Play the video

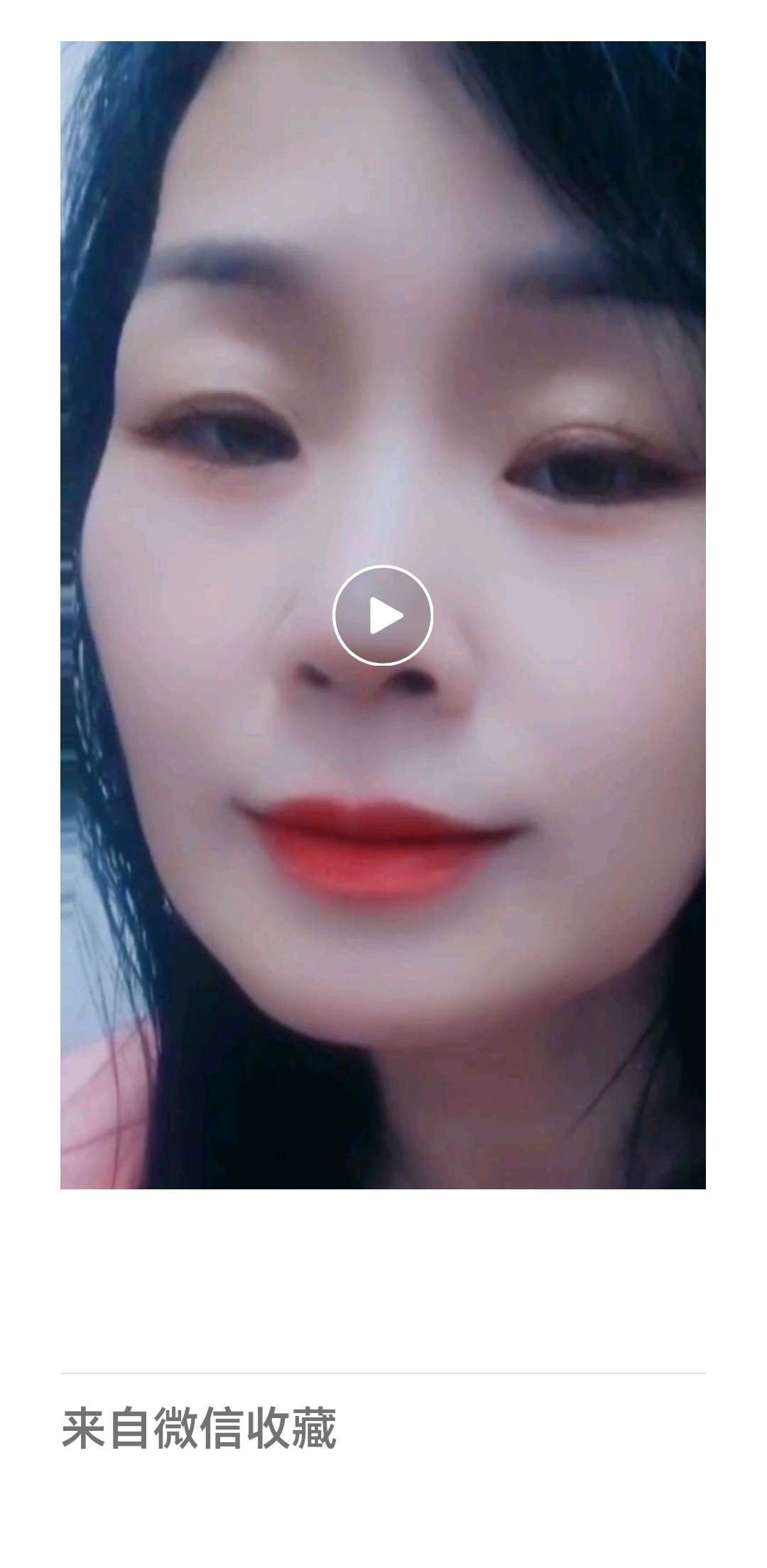point(383,615)
